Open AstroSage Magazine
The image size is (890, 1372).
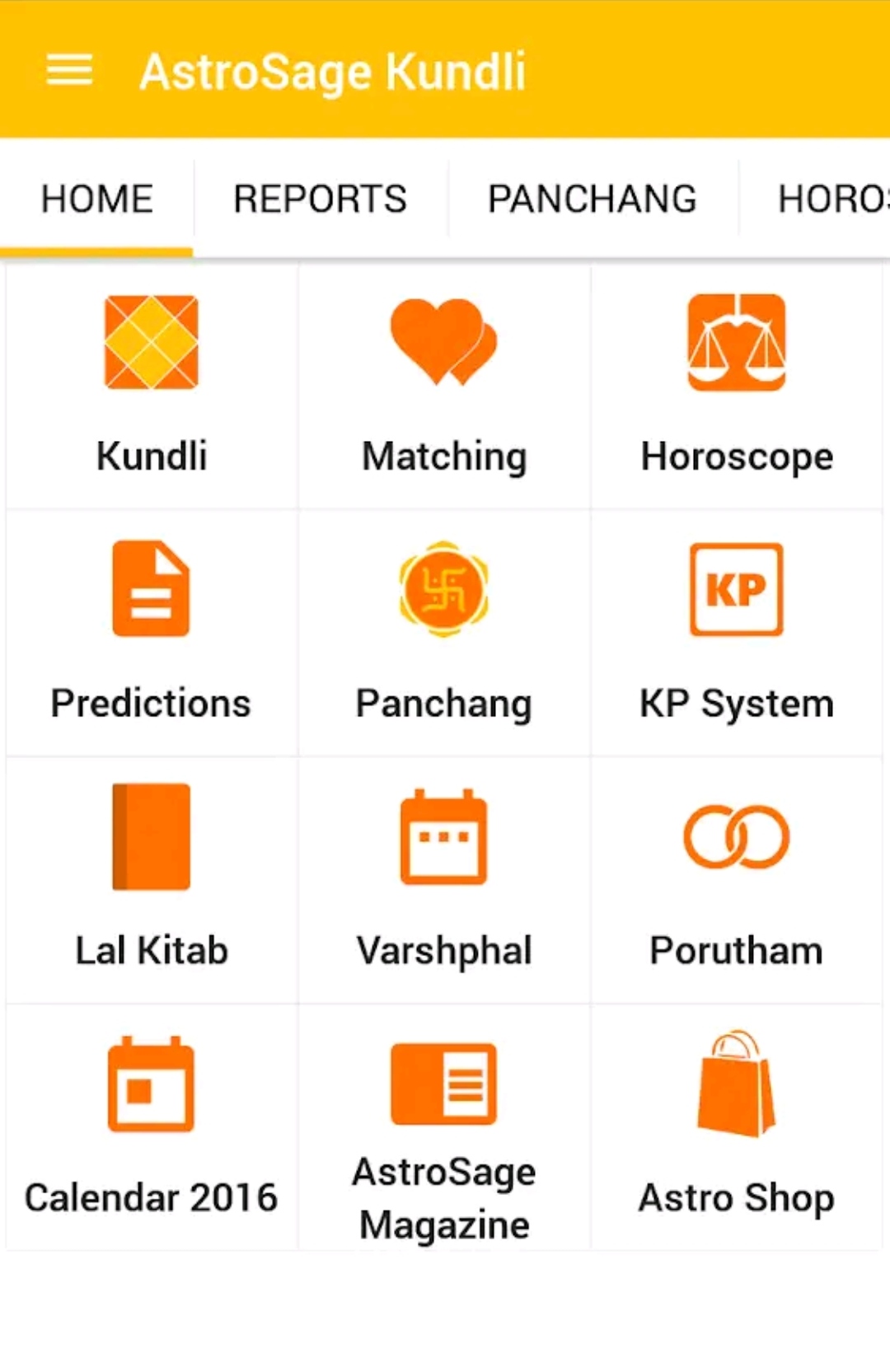coord(444,1127)
